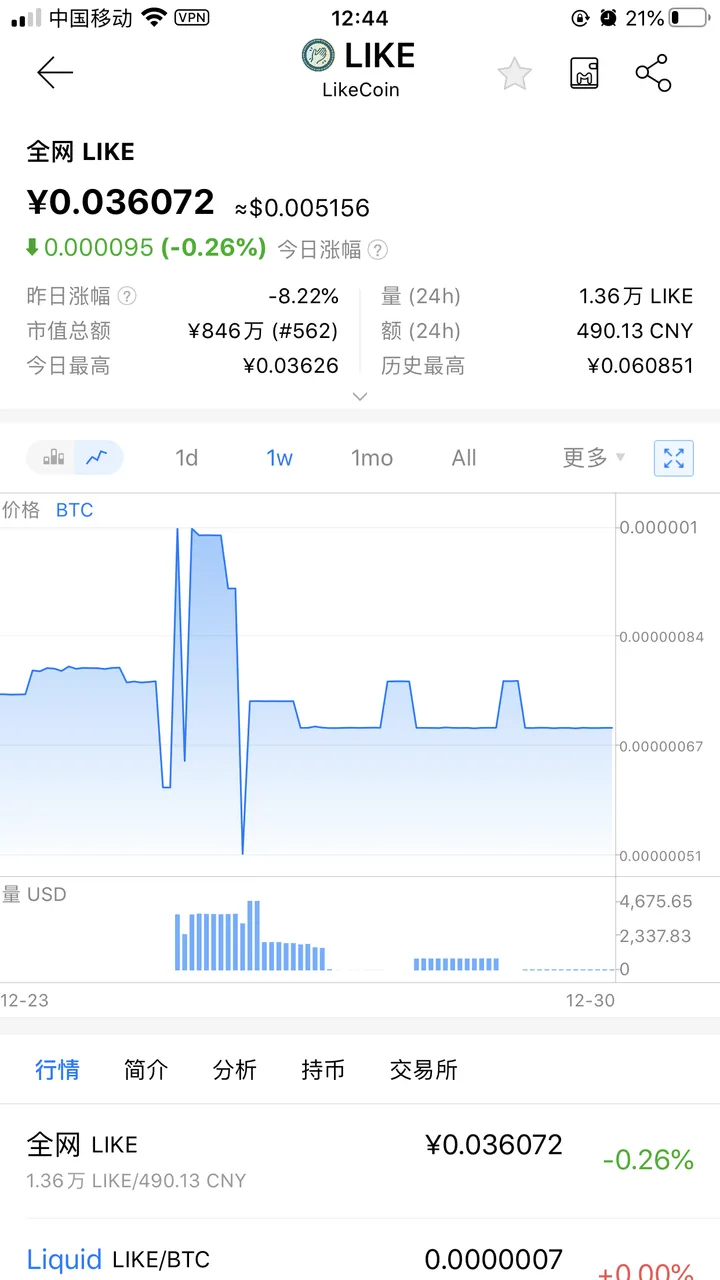Image resolution: width=720 pixels, height=1280 pixels.
Task: Select the 1w chart range
Action: pyautogui.click(x=279, y=458)
